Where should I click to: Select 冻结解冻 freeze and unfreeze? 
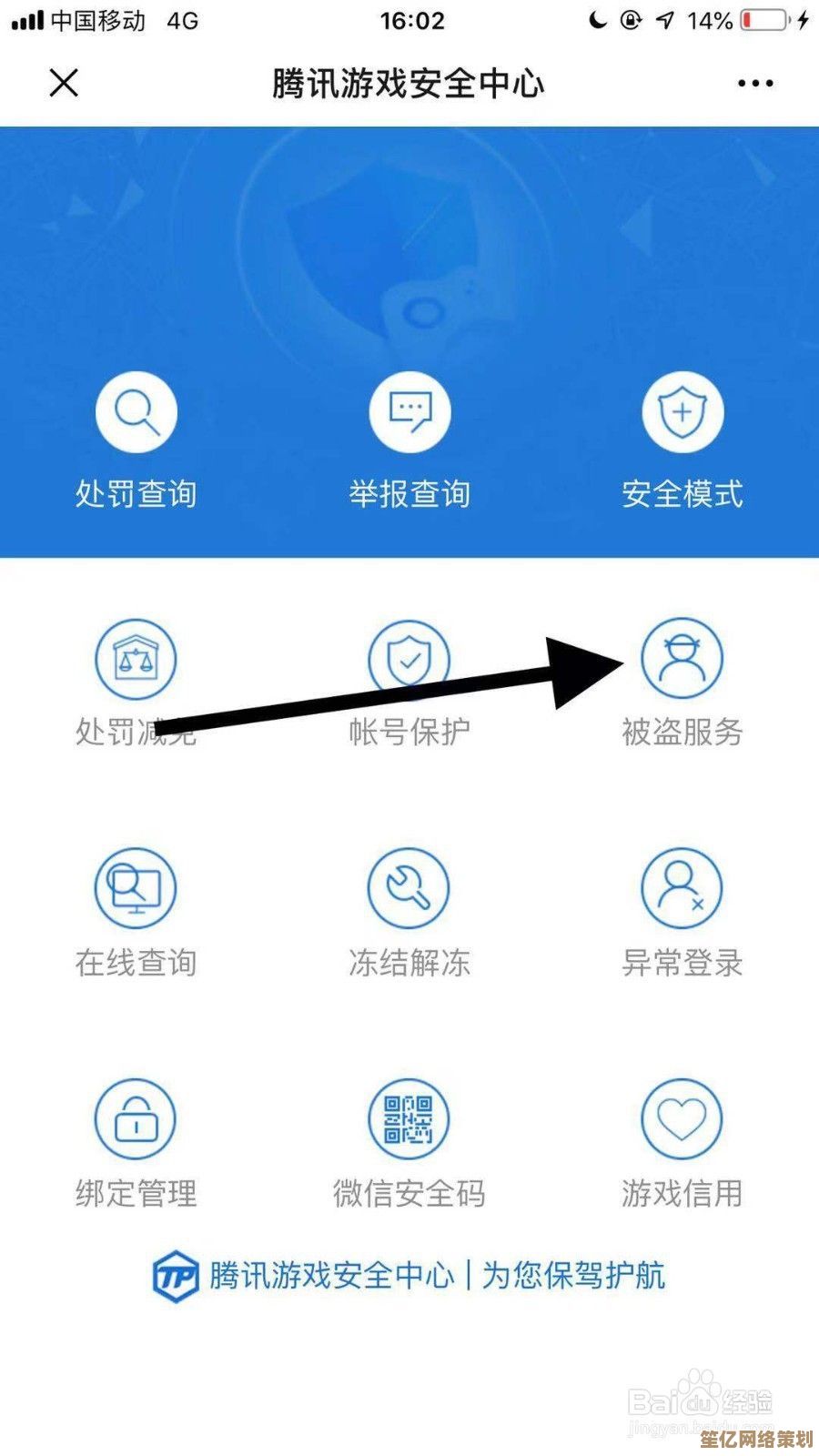(x=409, y=889)
